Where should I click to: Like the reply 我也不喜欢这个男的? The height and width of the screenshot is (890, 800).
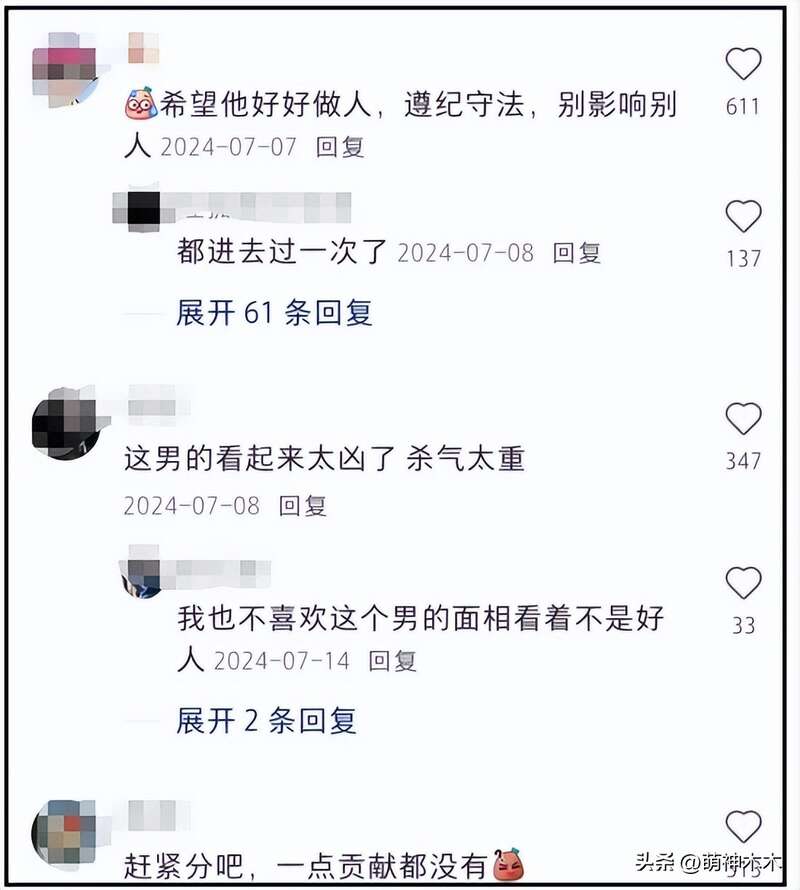[743, 583]
